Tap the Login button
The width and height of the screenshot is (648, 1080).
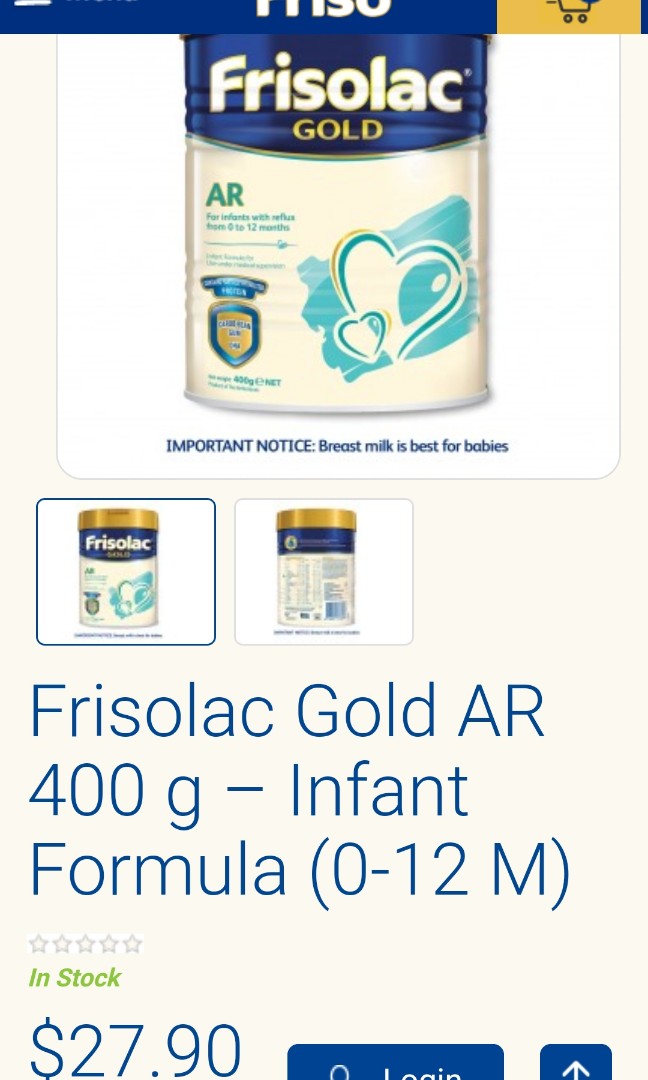pyautogui.click(x=395, y=1064)
